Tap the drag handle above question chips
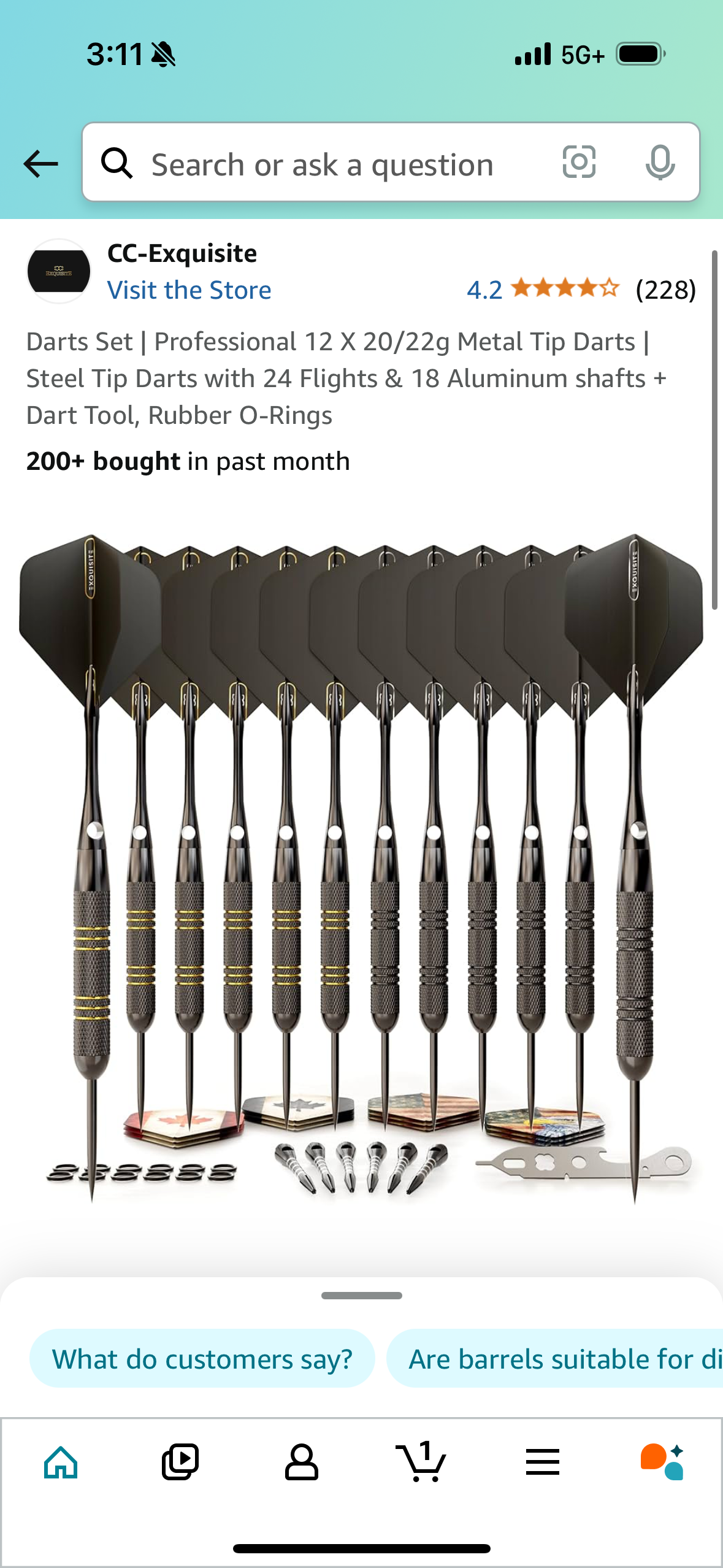The image size is (723, 1568). [361, 1296]
